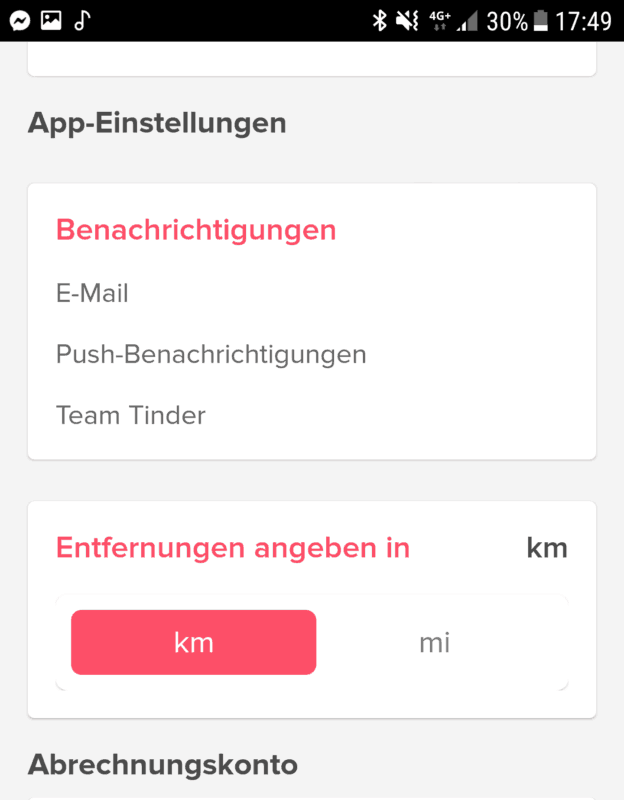The width and height of the screenshot is (624, 800).
Task: Select km as distance unit
Action: pos(194,642)
